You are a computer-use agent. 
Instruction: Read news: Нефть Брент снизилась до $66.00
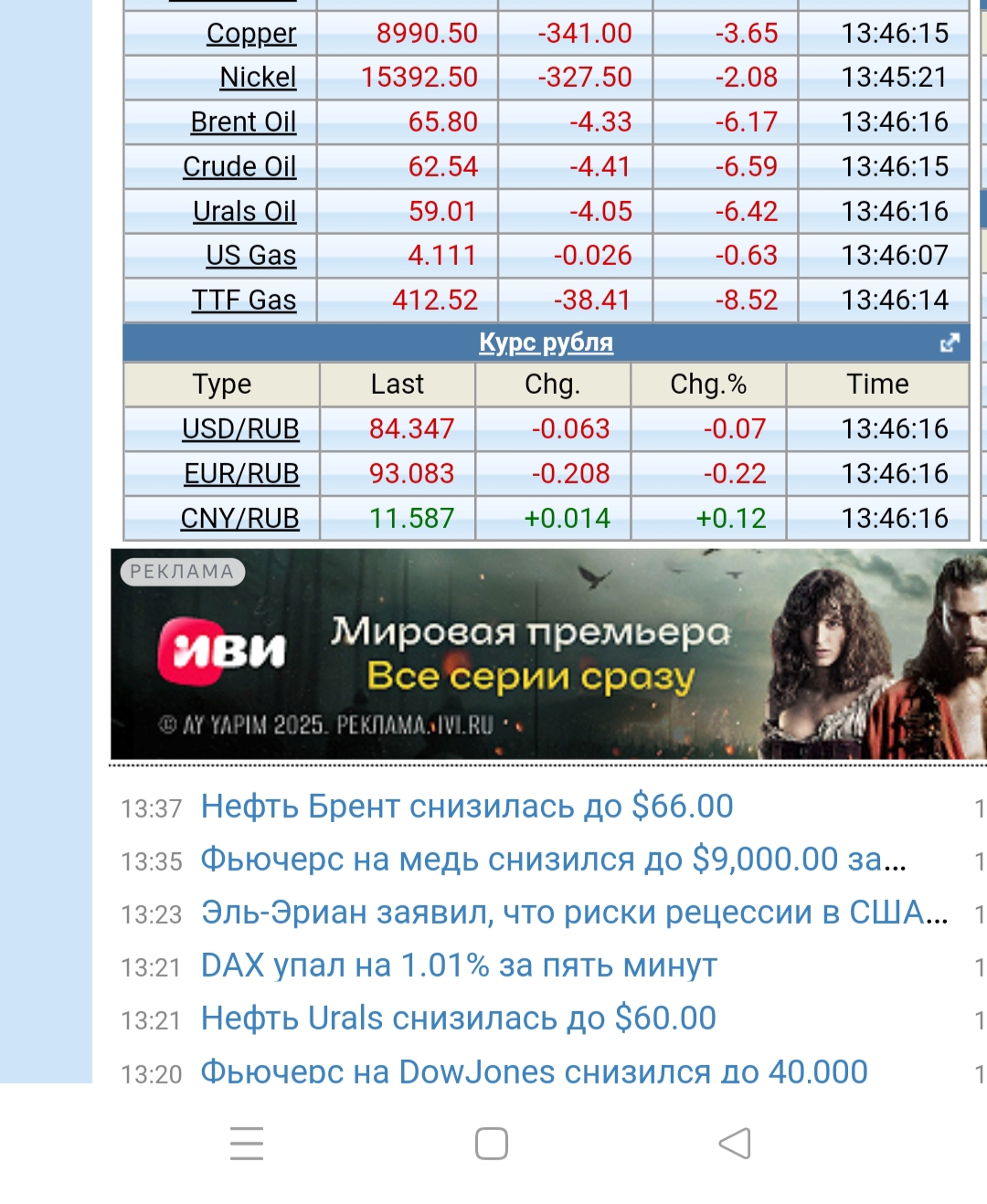pyautogui.click(x=466, y=807)
